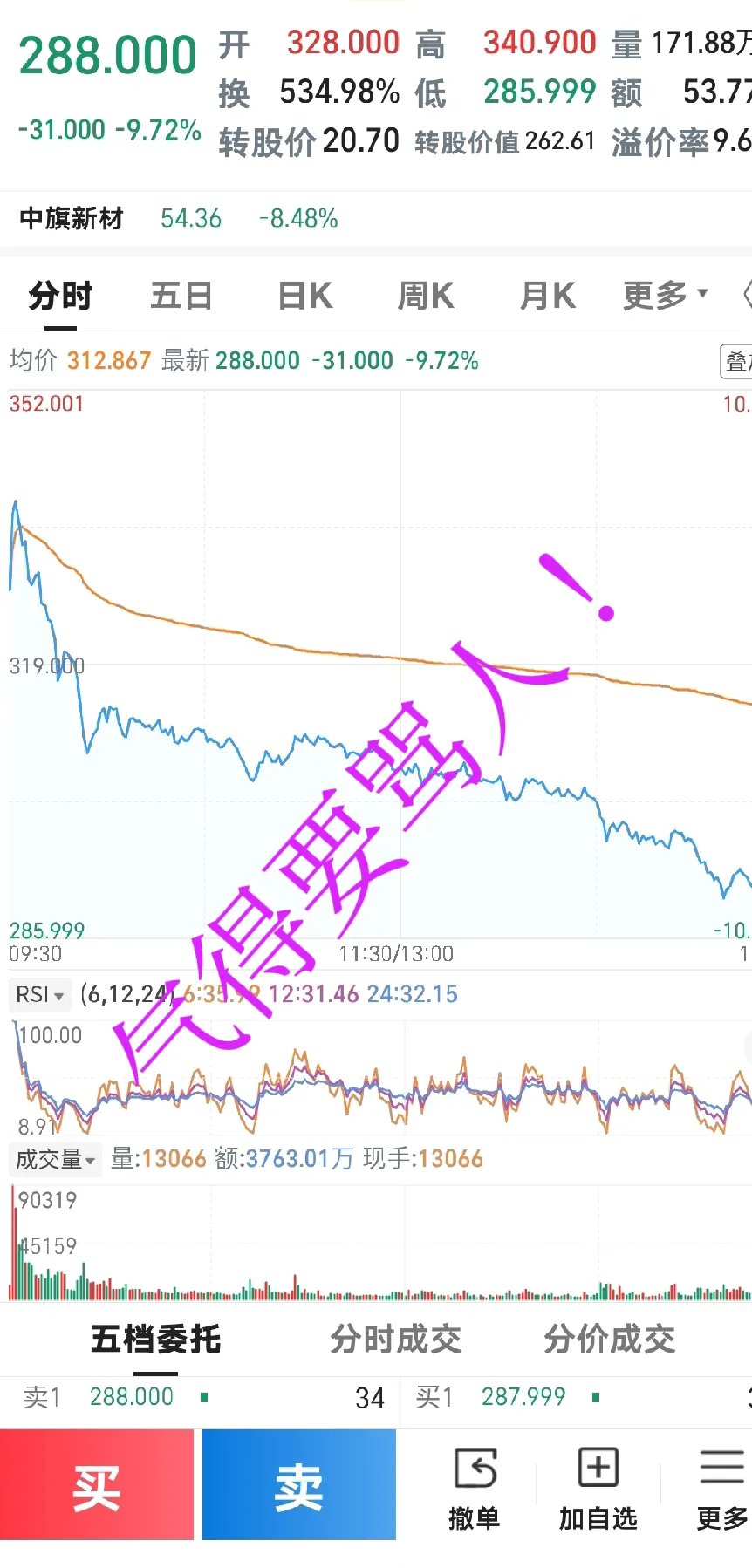Expand the 更多 chart period dropdown

665,296
